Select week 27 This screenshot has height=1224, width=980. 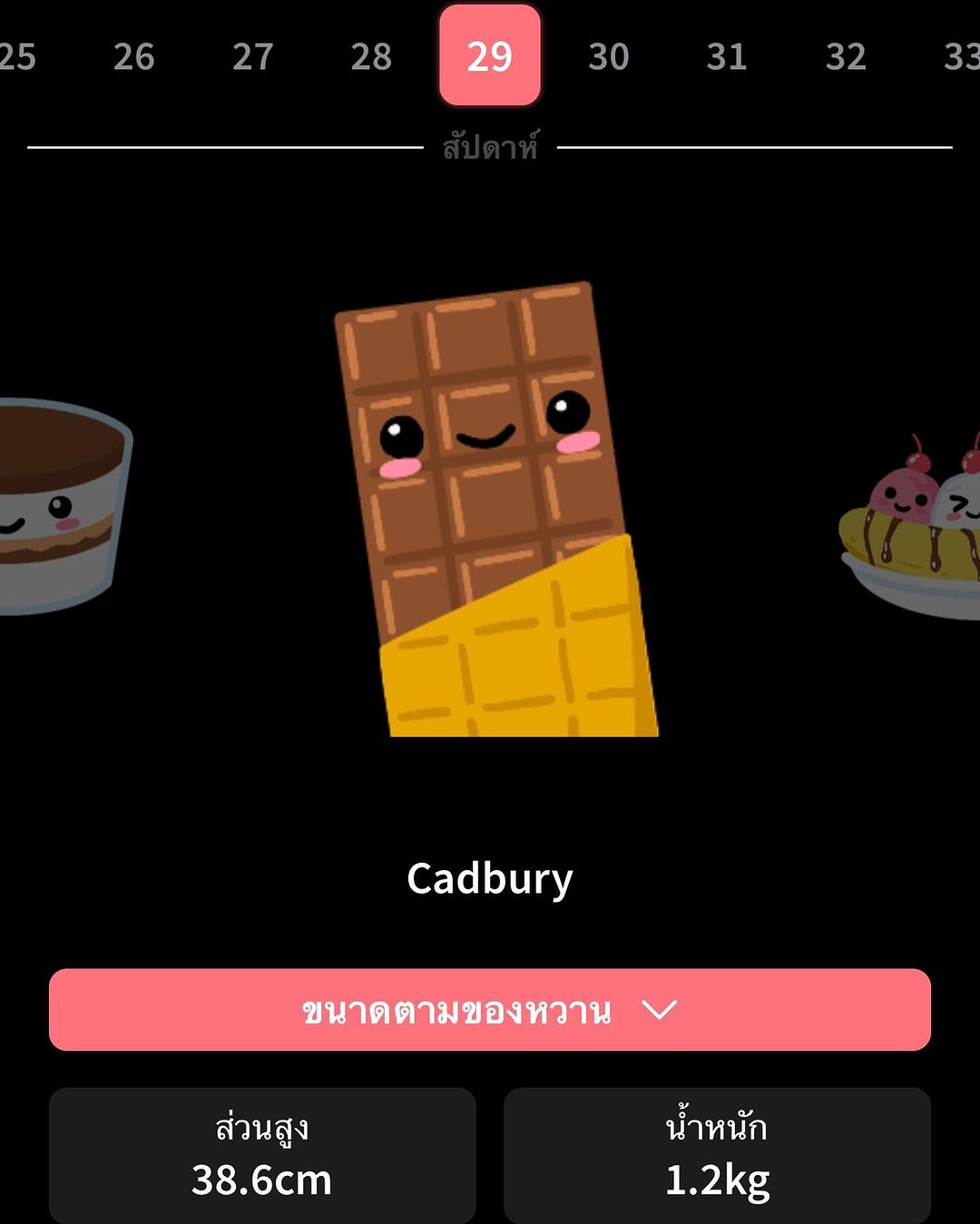click(252, 56)
